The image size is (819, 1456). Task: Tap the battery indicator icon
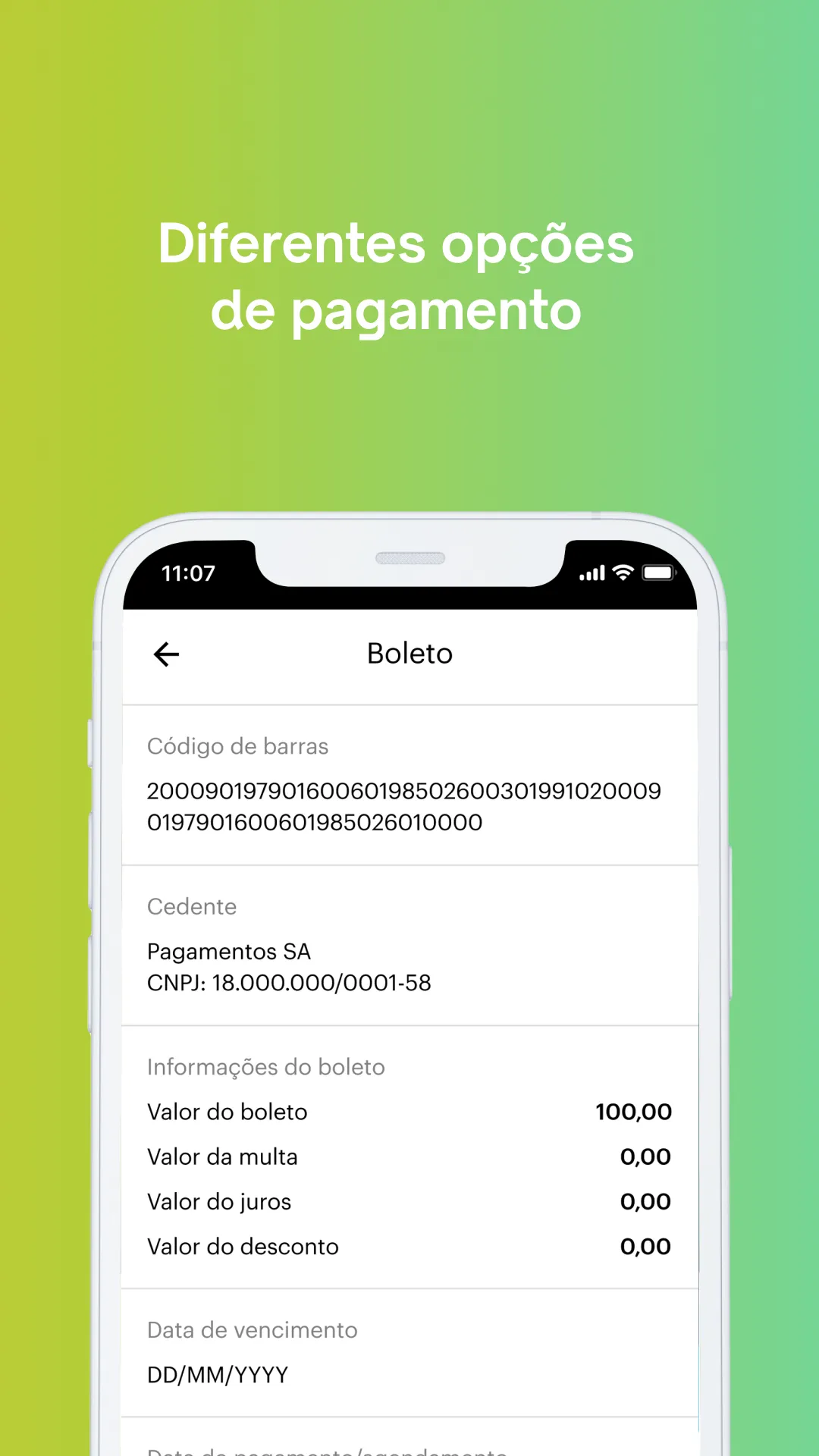pyautogui.click(x=660, y=573)
